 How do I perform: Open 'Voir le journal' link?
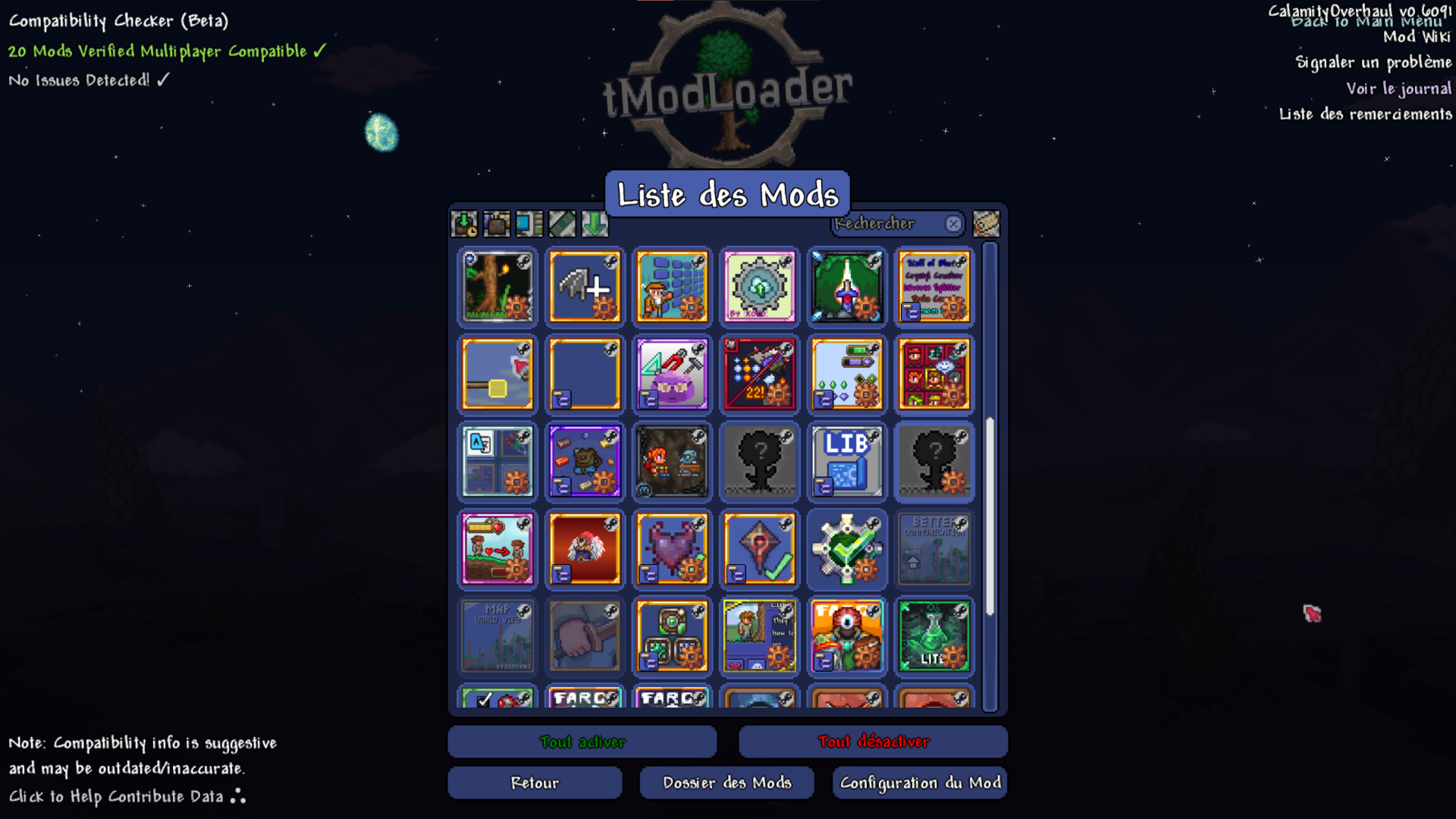click(1398, 89)
